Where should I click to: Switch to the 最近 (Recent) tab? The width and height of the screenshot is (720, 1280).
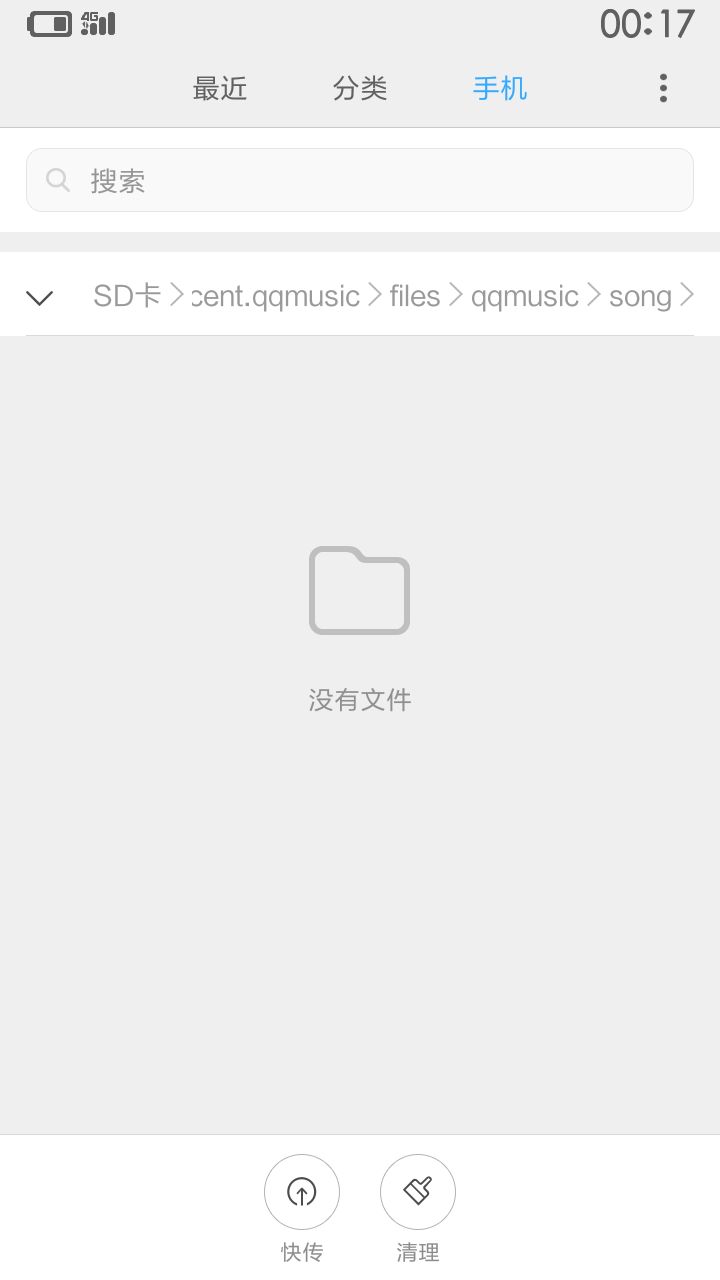pyautogui.click(x=219, y=89)
